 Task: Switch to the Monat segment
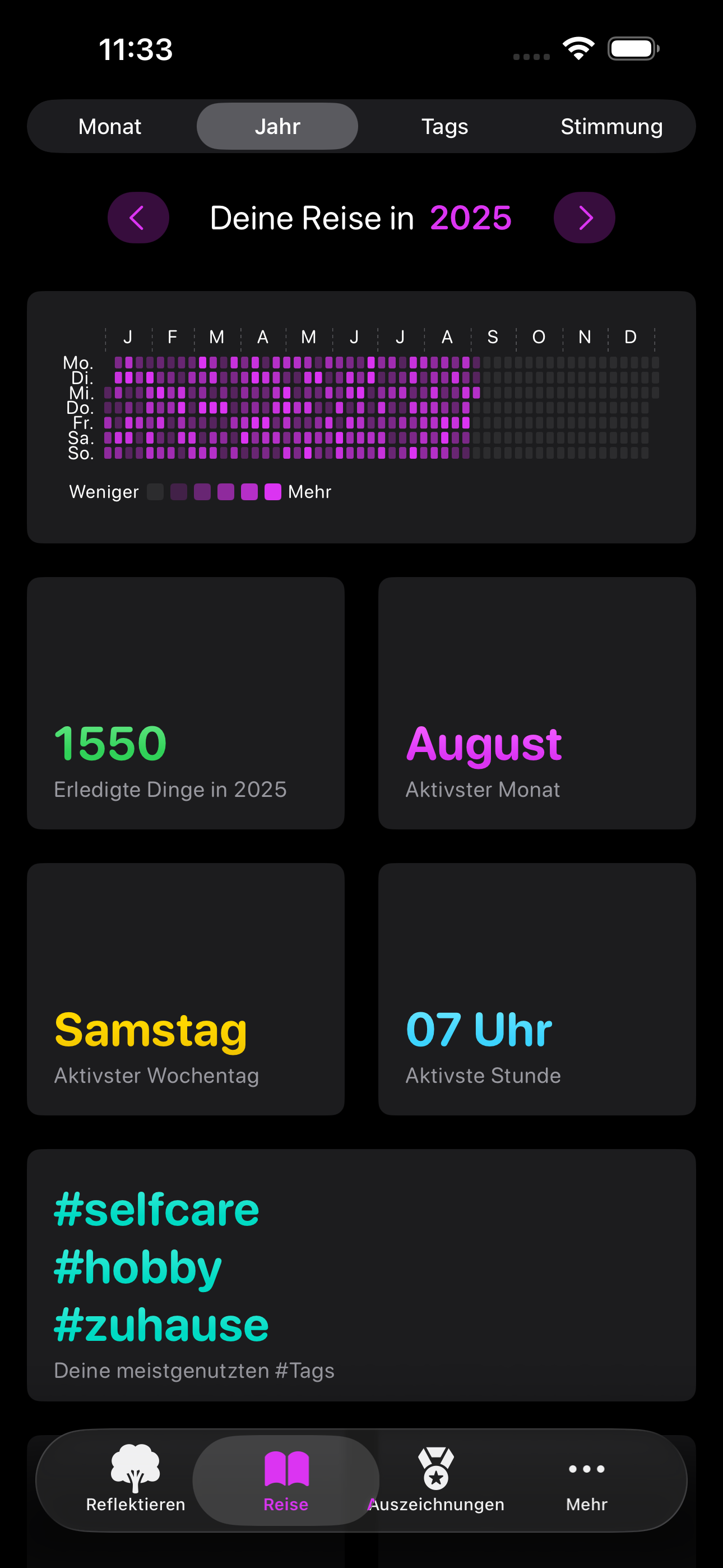pos(109,126)
